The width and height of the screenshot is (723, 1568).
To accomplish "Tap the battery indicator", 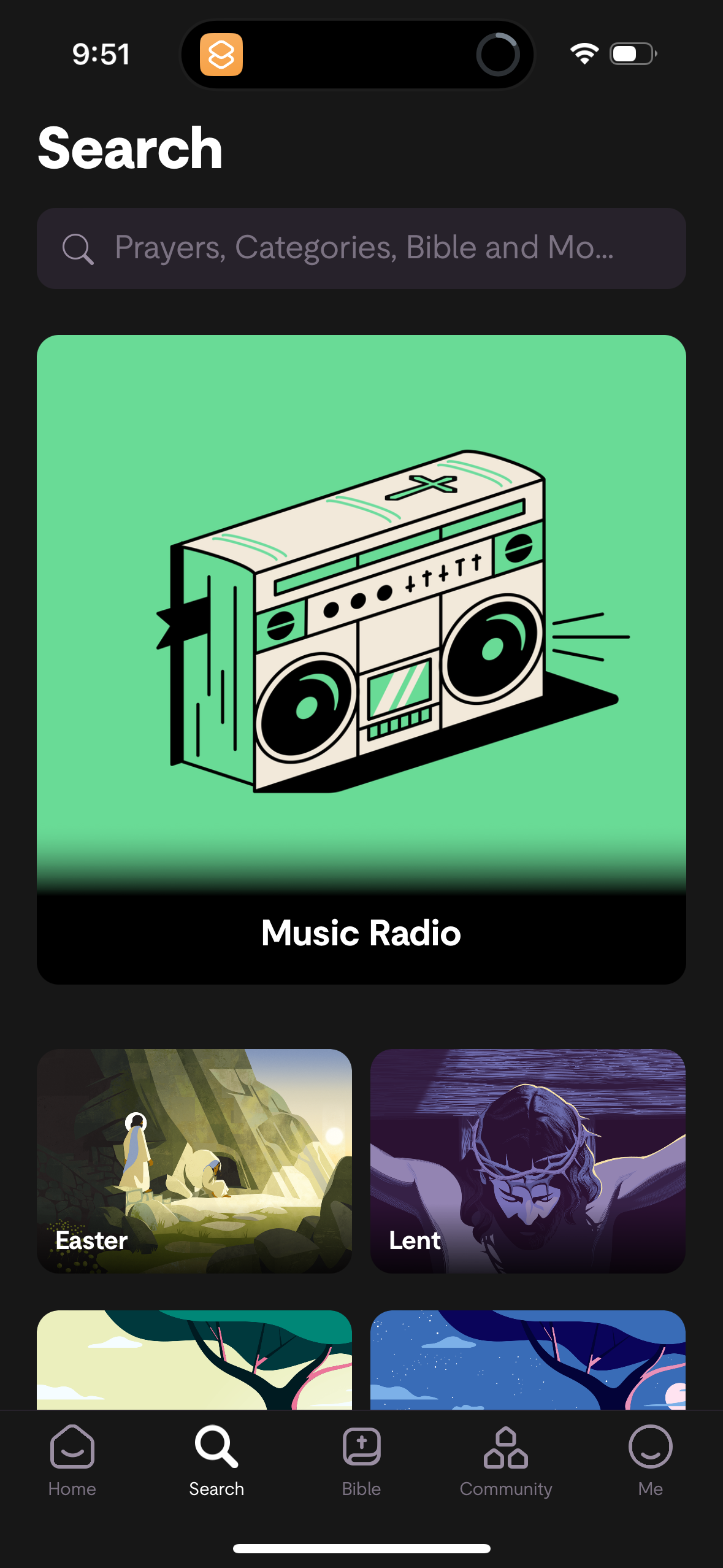I will coord(632,54).
